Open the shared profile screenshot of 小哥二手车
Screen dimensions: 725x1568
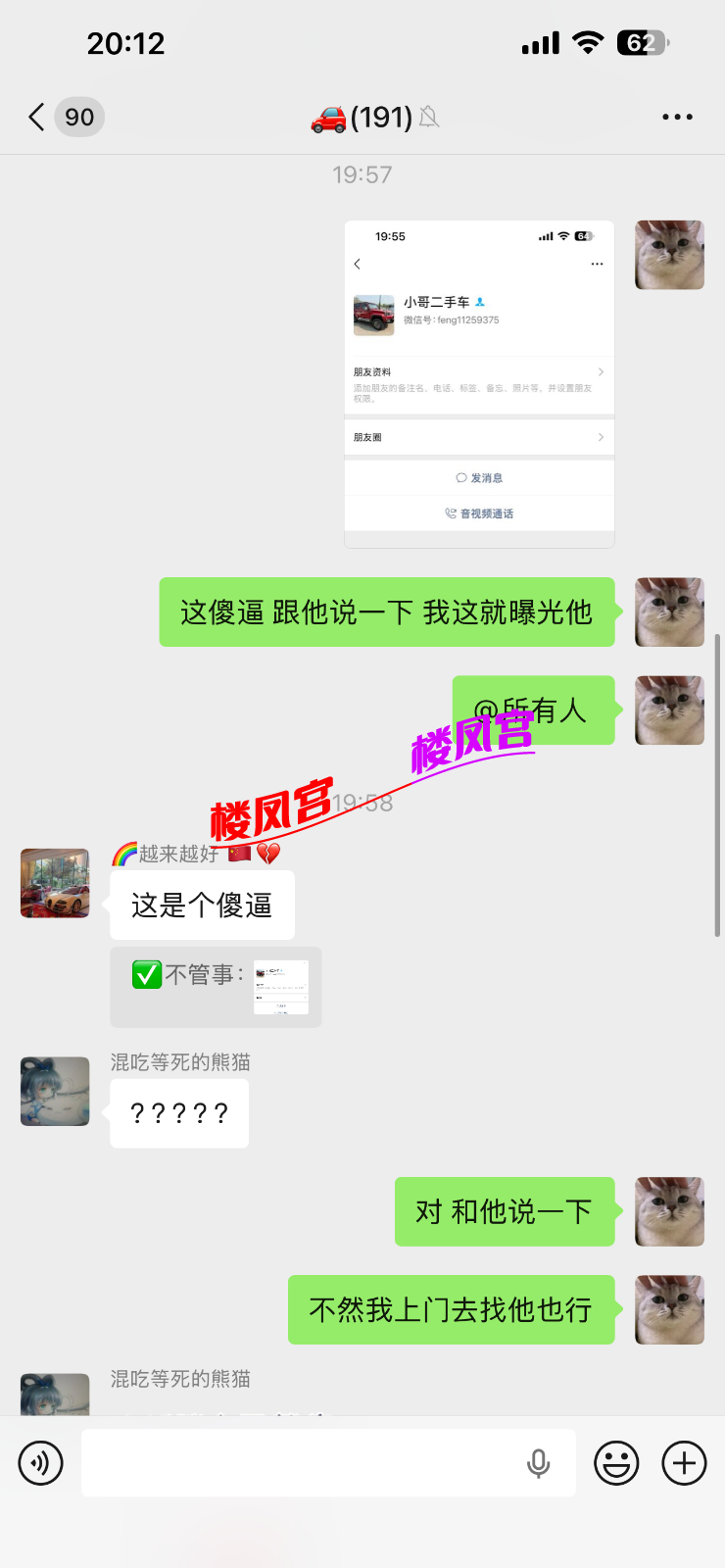pos(479,384)
